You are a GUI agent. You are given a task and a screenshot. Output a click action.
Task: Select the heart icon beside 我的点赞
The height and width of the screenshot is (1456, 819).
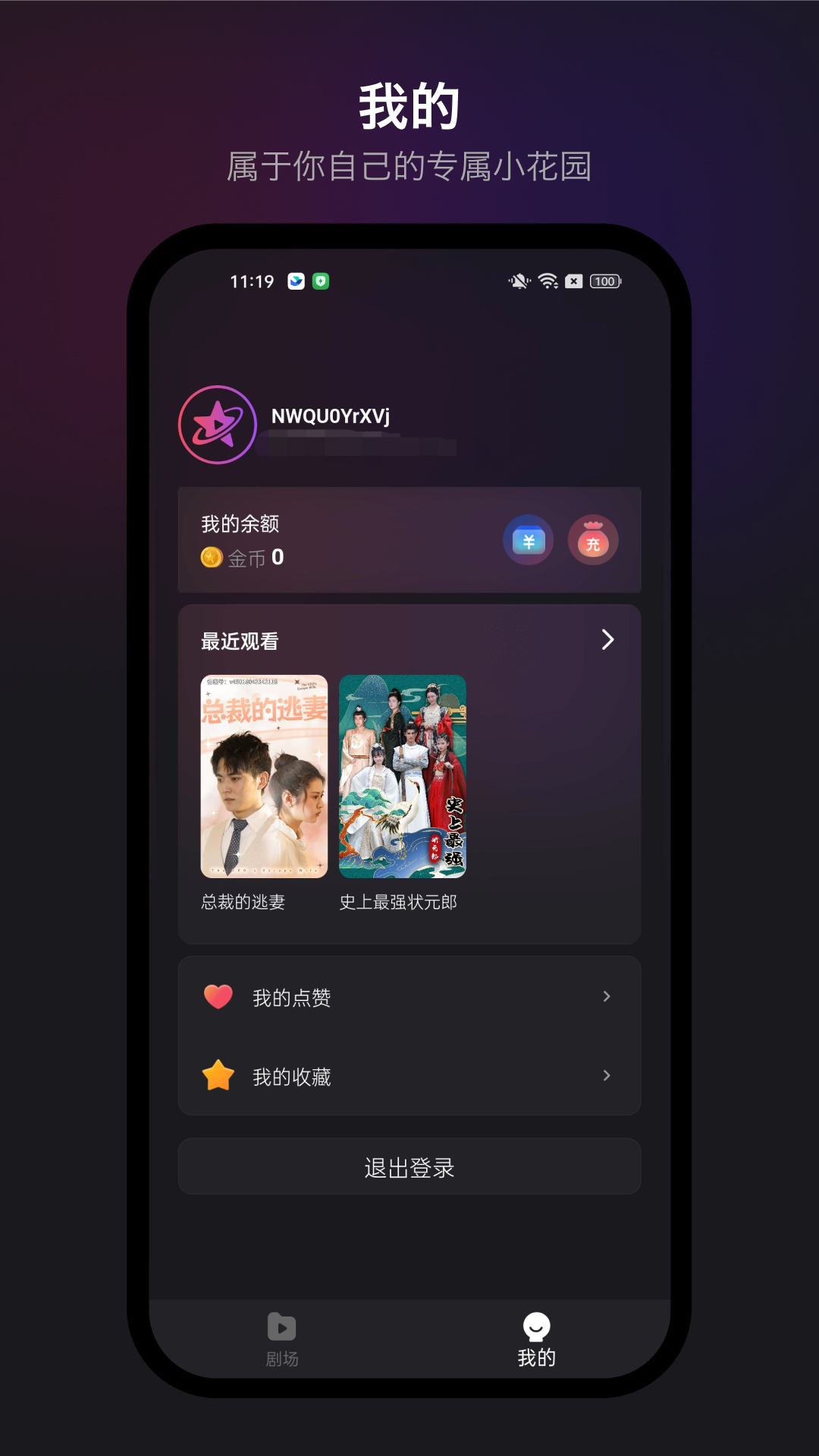click(x=218, y=996)
